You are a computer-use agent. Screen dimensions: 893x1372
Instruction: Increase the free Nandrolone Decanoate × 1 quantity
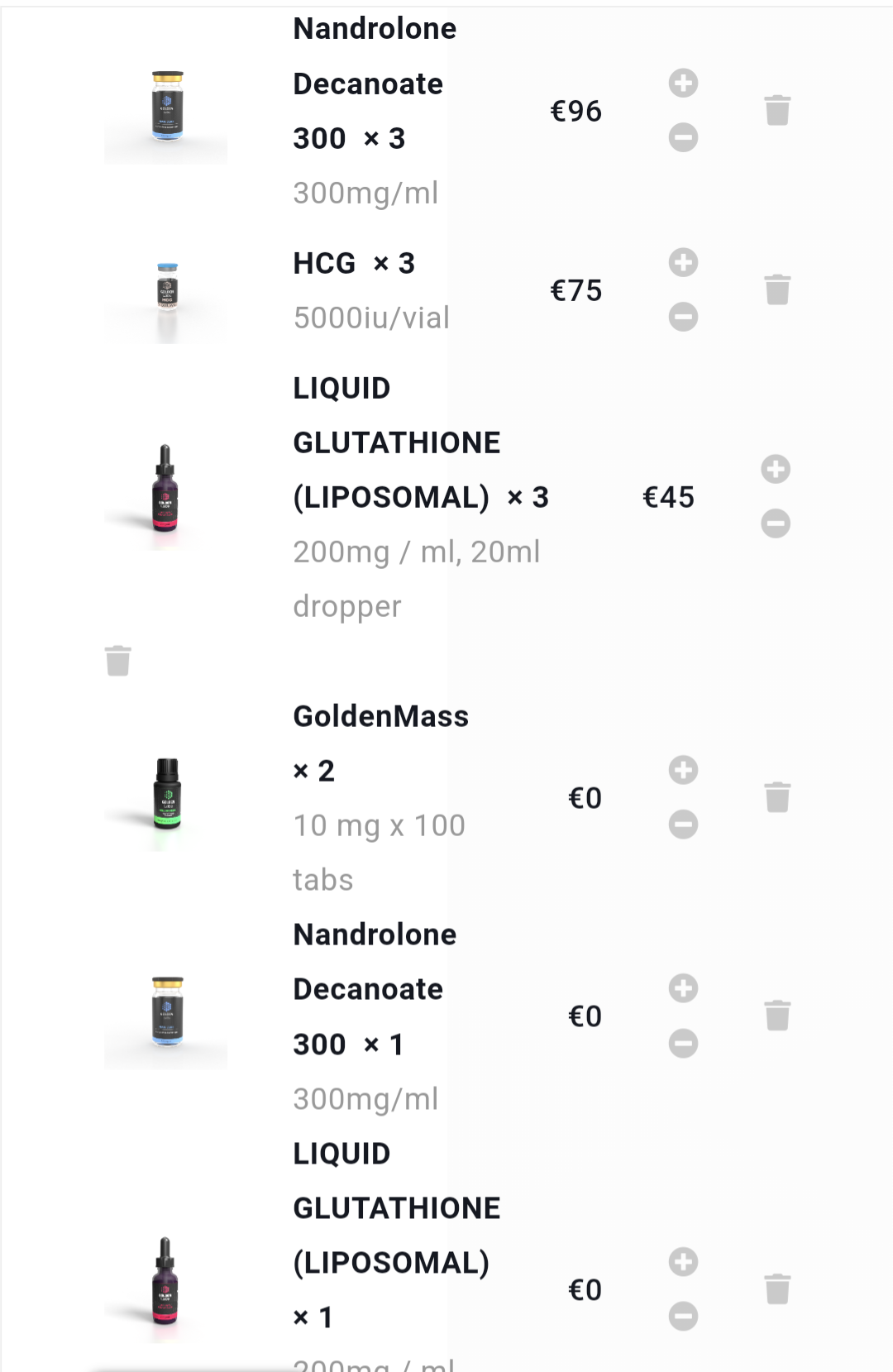[683, 988]
